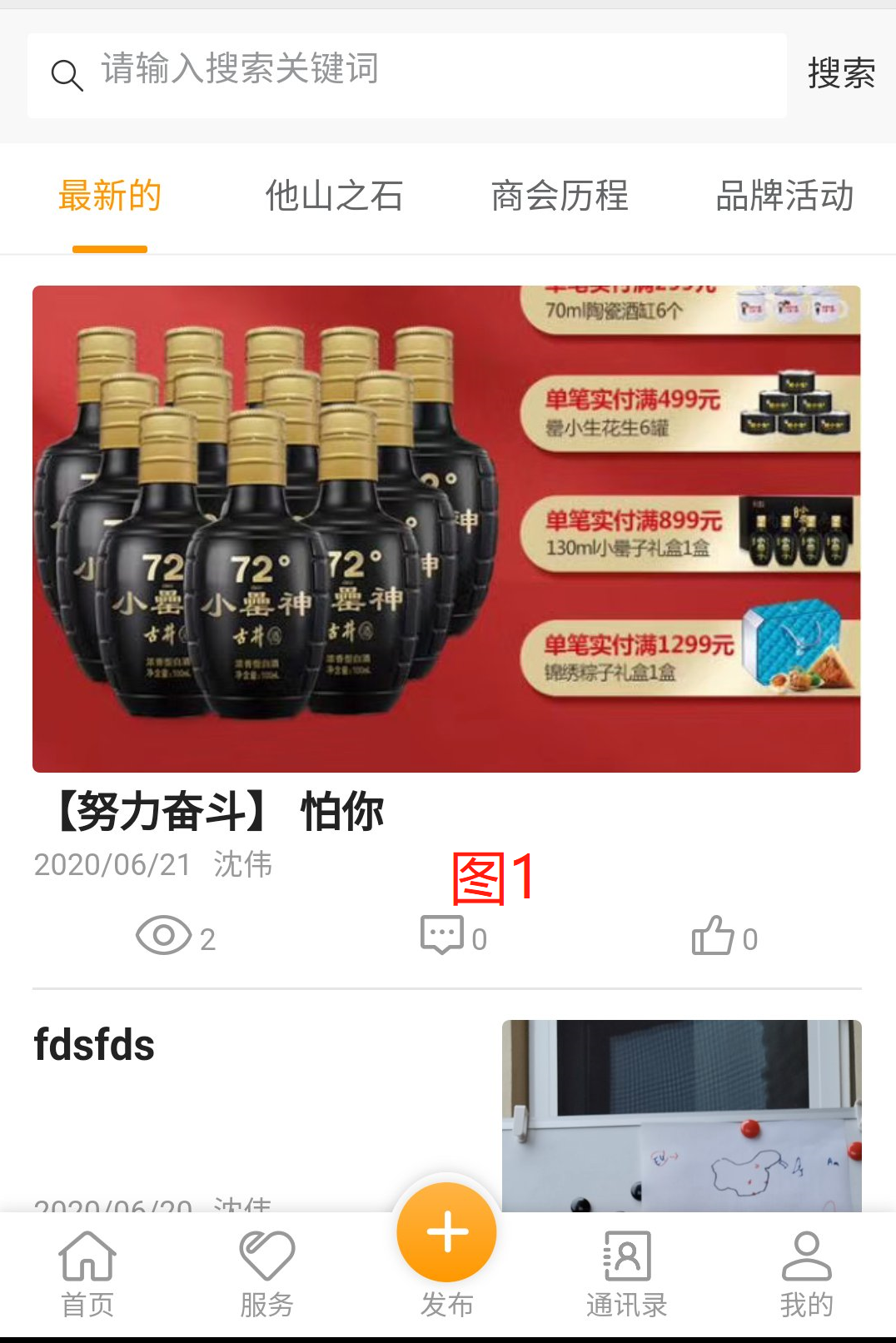Open the 【努力奋斗】怕你 post image

pyautogui.click(x=446, y=529)
